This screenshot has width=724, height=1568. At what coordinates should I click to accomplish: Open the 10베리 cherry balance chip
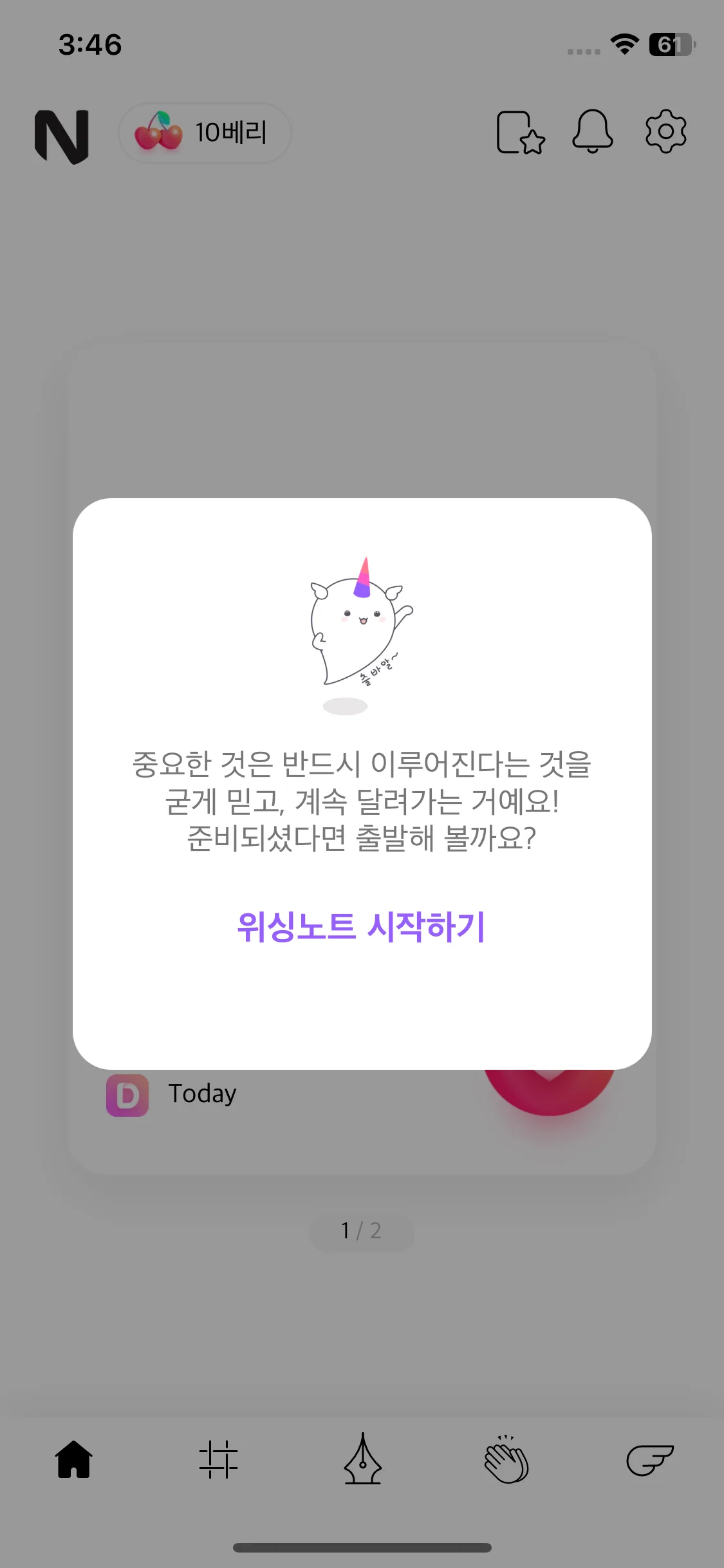(205, 133)
